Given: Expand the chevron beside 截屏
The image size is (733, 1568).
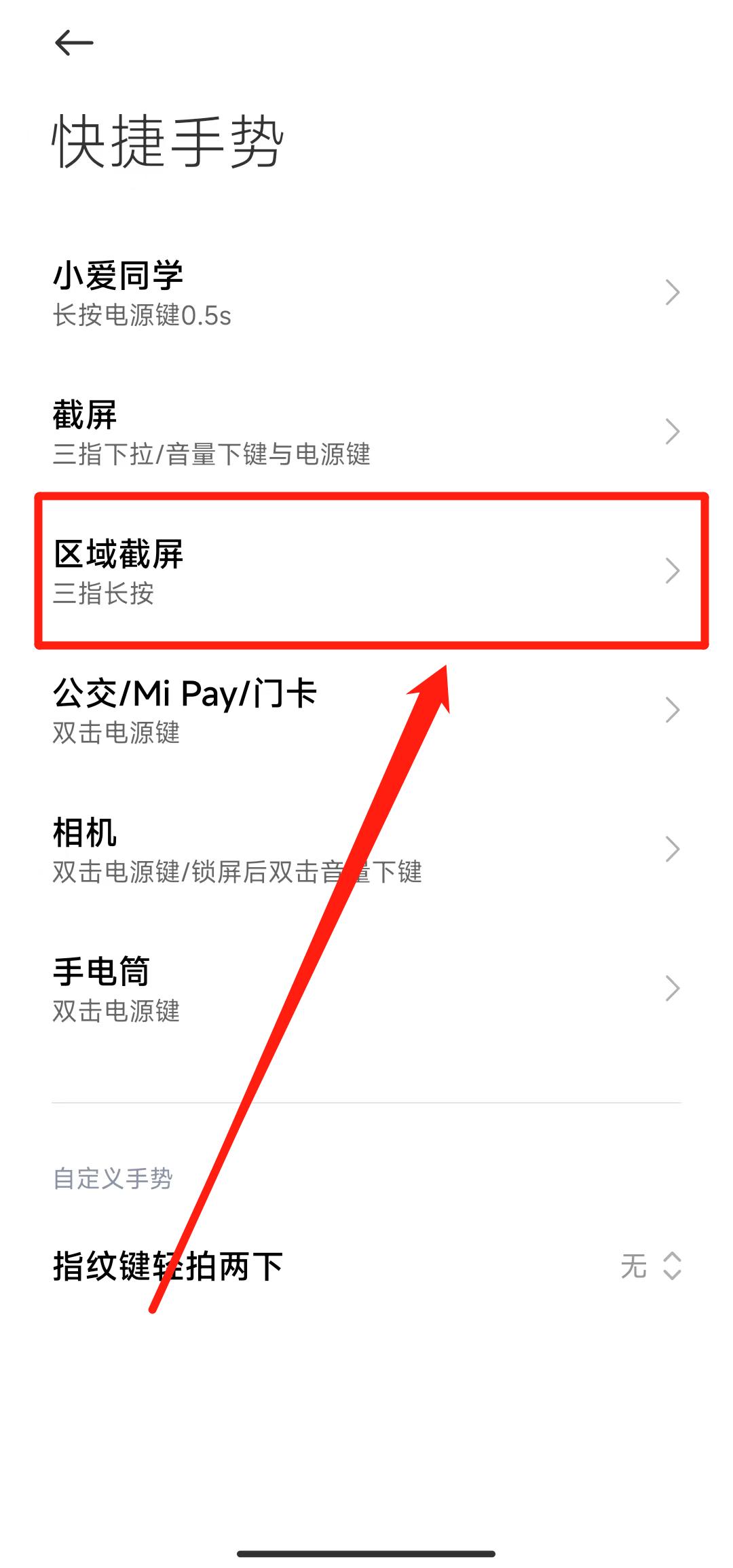Looking at the screenshot, I should coord(672,431).
